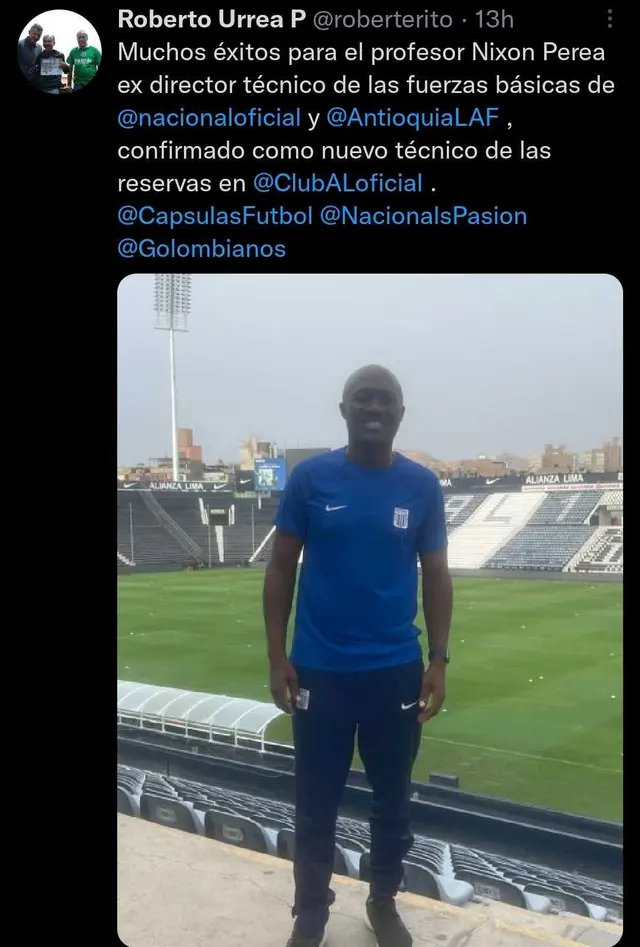Go to the @CapsulasFutbol profile

pos(215,216)
